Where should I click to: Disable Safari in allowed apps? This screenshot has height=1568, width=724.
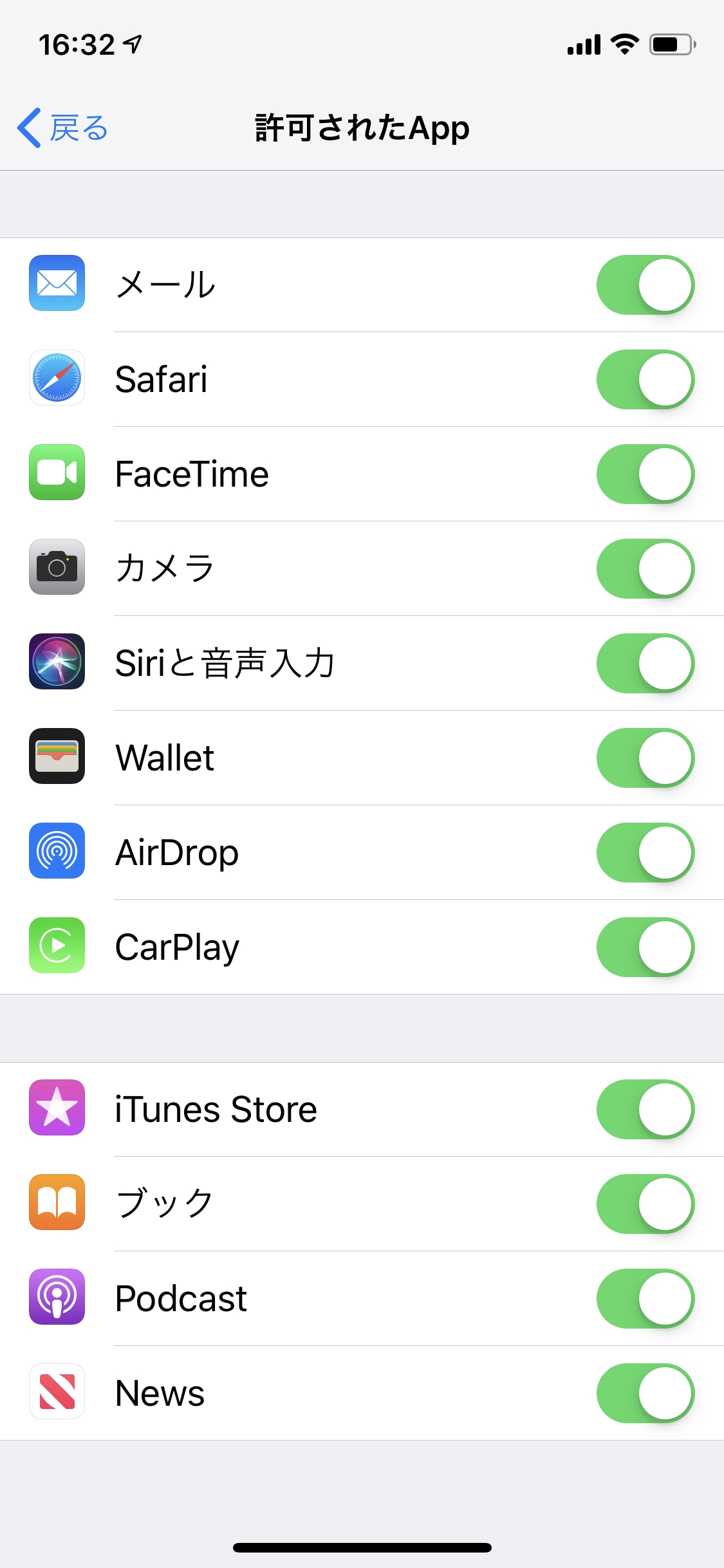pos(645,379)
